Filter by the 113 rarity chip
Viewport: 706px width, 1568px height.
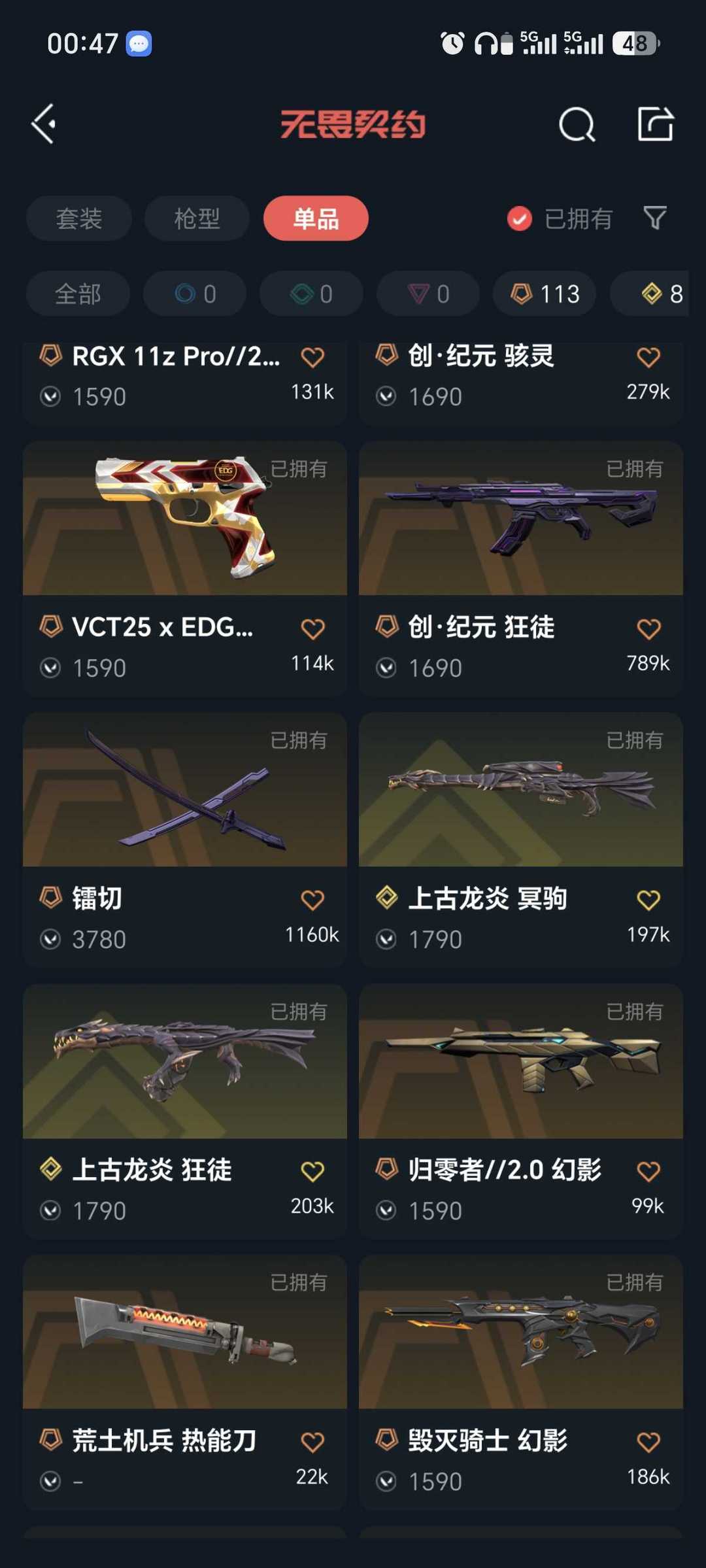(545, 294)
